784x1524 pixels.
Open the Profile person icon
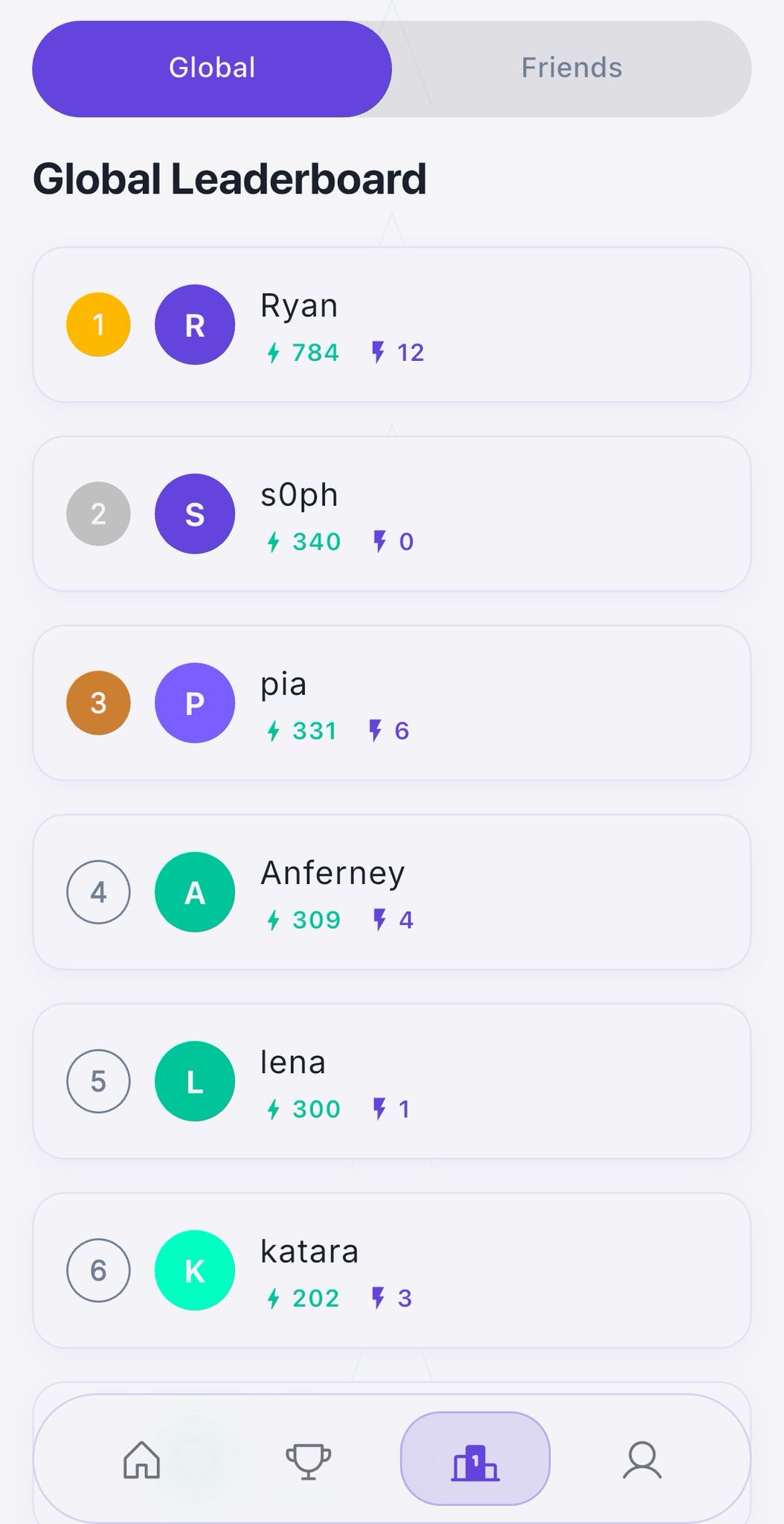click(643, 1459)
